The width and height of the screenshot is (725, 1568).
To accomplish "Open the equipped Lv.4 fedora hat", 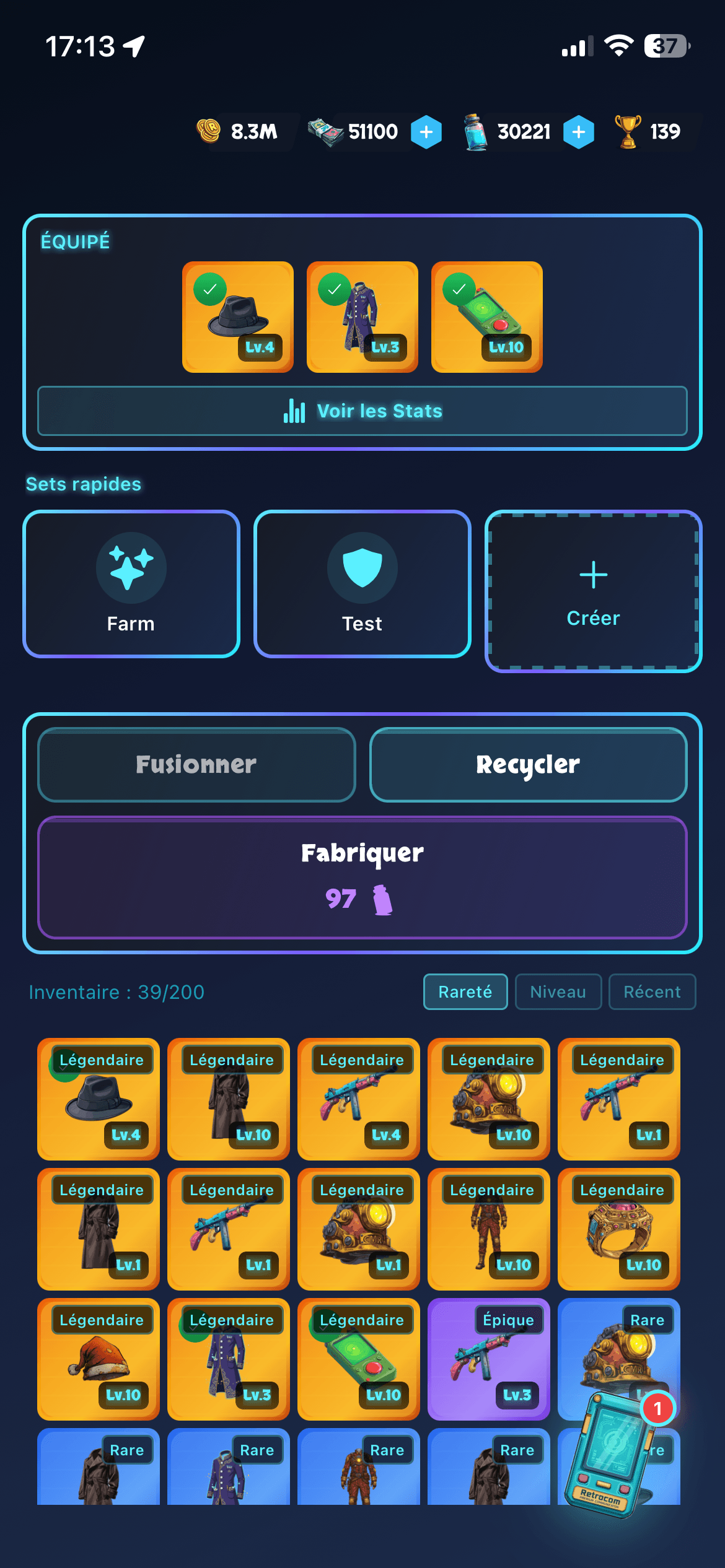I will click(x=238, y=317).
